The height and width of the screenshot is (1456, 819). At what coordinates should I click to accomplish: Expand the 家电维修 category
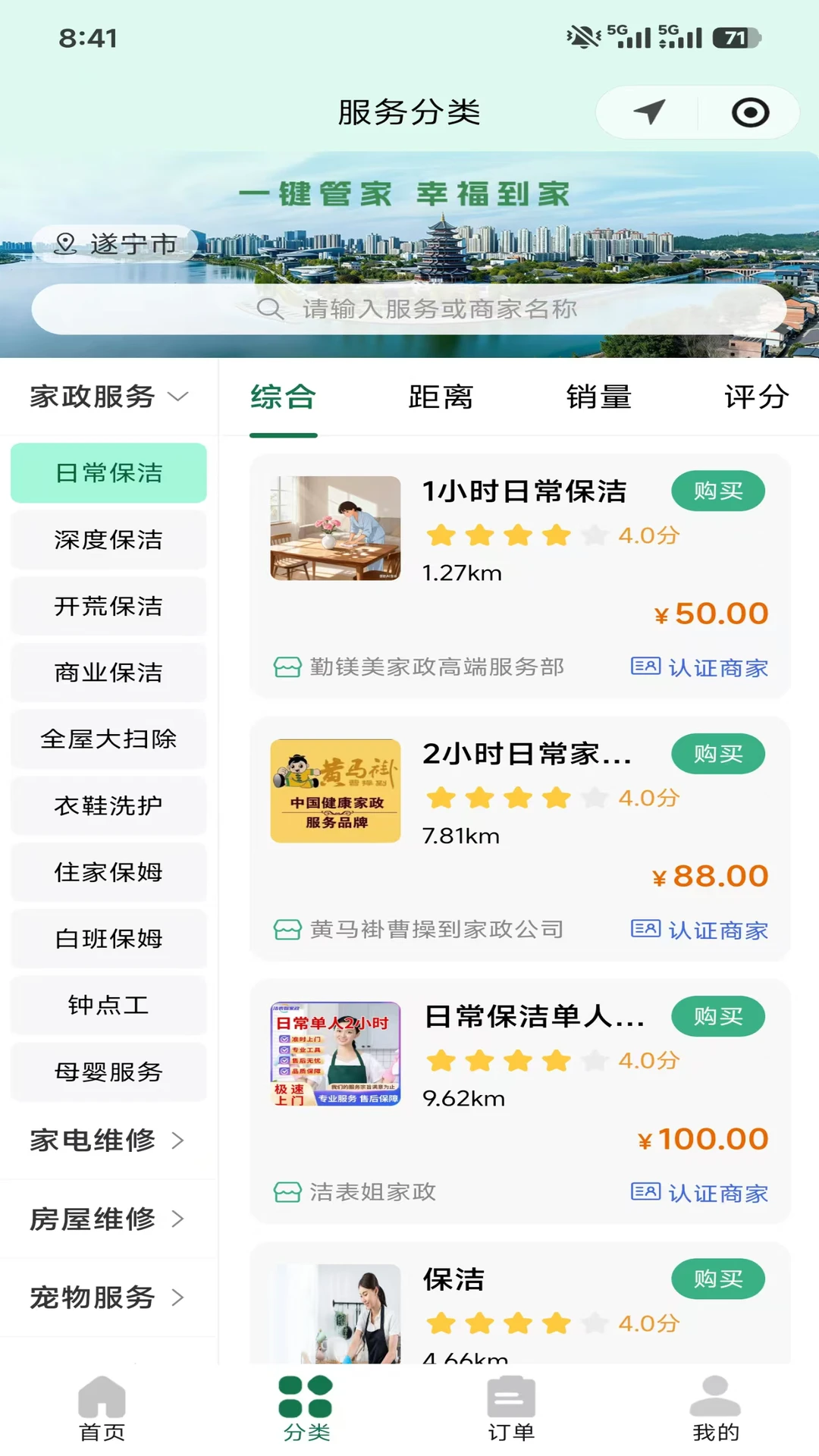point(108,1141)
